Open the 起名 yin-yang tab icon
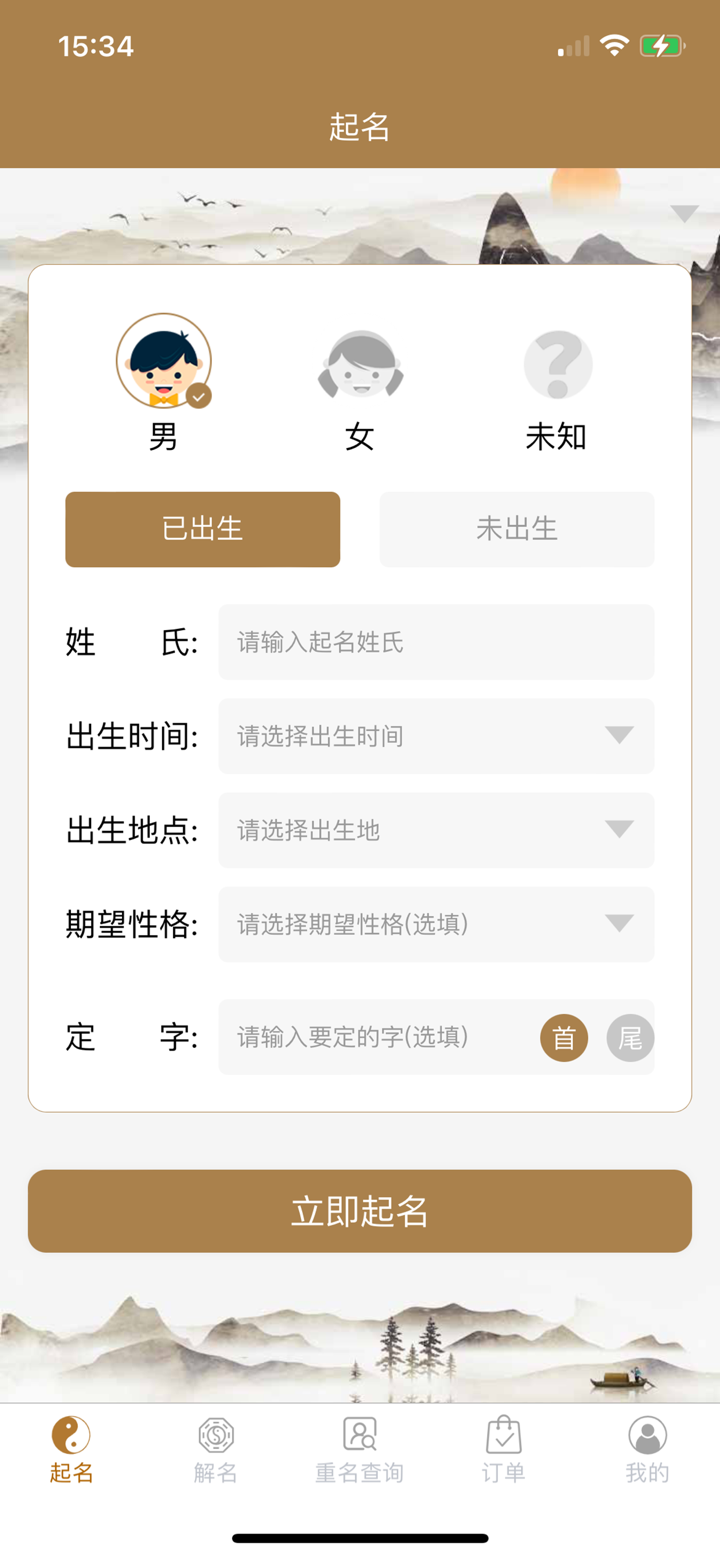The height and width of the screenshot is (1558, 720). [71, 1434]
